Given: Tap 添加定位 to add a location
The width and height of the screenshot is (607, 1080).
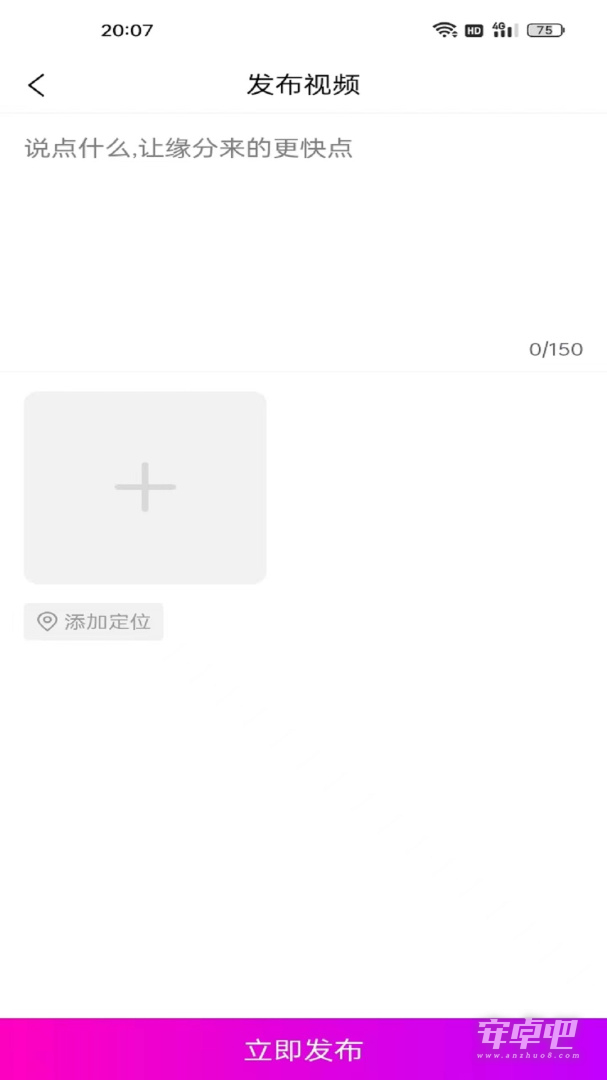Looking at the screenshot, I should click(x=94, y=622).
